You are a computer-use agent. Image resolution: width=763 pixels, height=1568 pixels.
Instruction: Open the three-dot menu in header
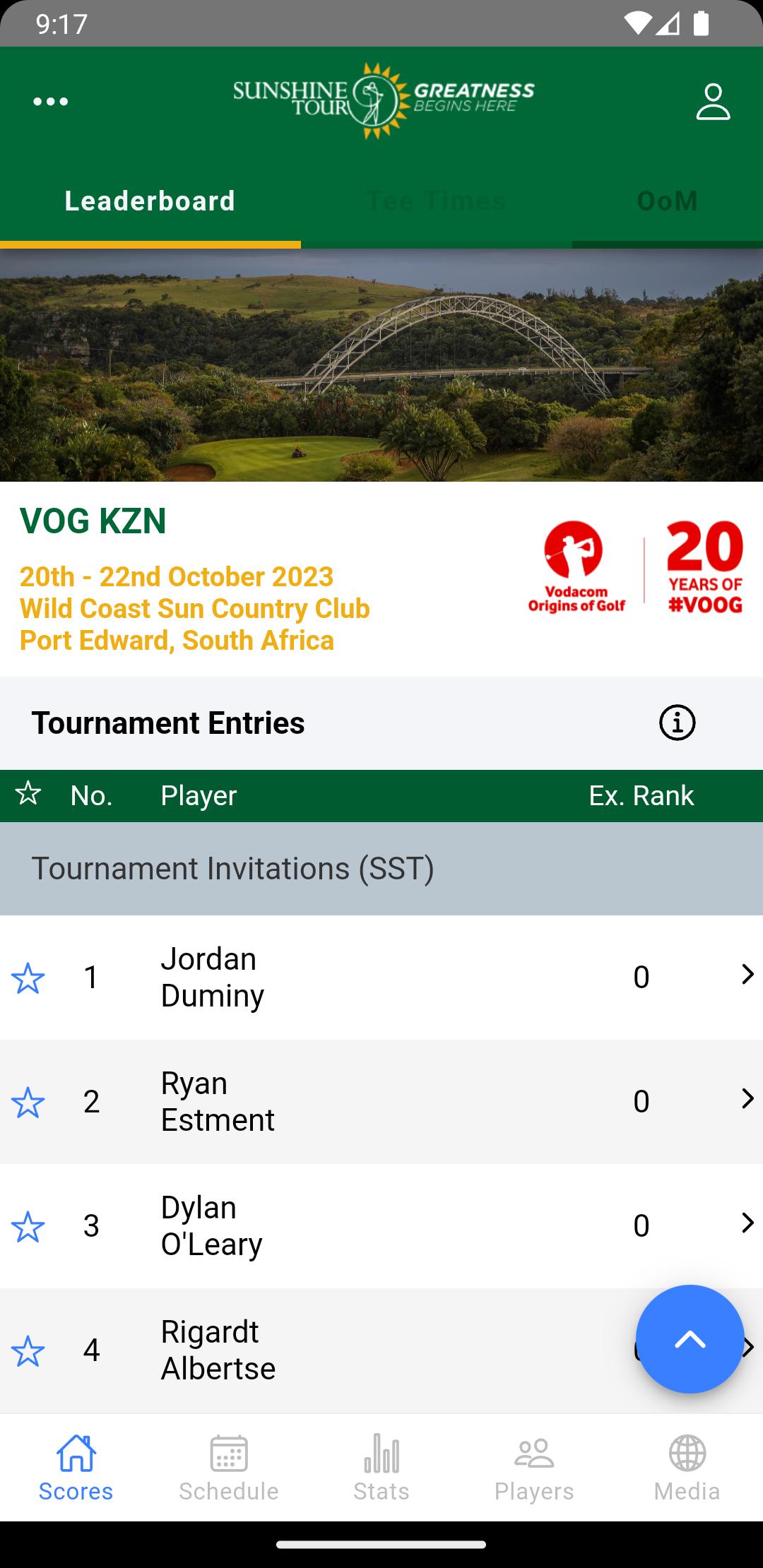click(x=51, y=102)
